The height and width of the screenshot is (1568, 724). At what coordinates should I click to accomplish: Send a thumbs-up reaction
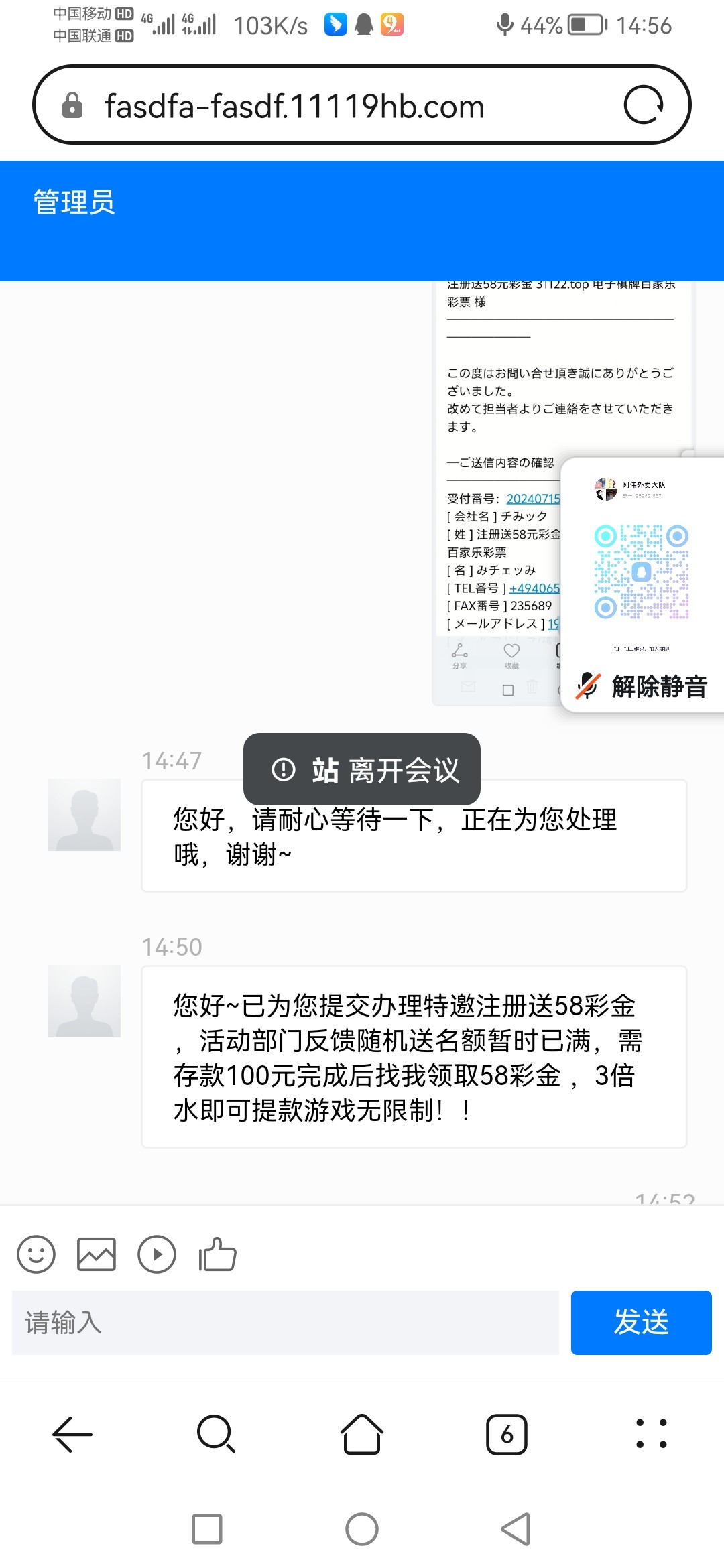217,1254
